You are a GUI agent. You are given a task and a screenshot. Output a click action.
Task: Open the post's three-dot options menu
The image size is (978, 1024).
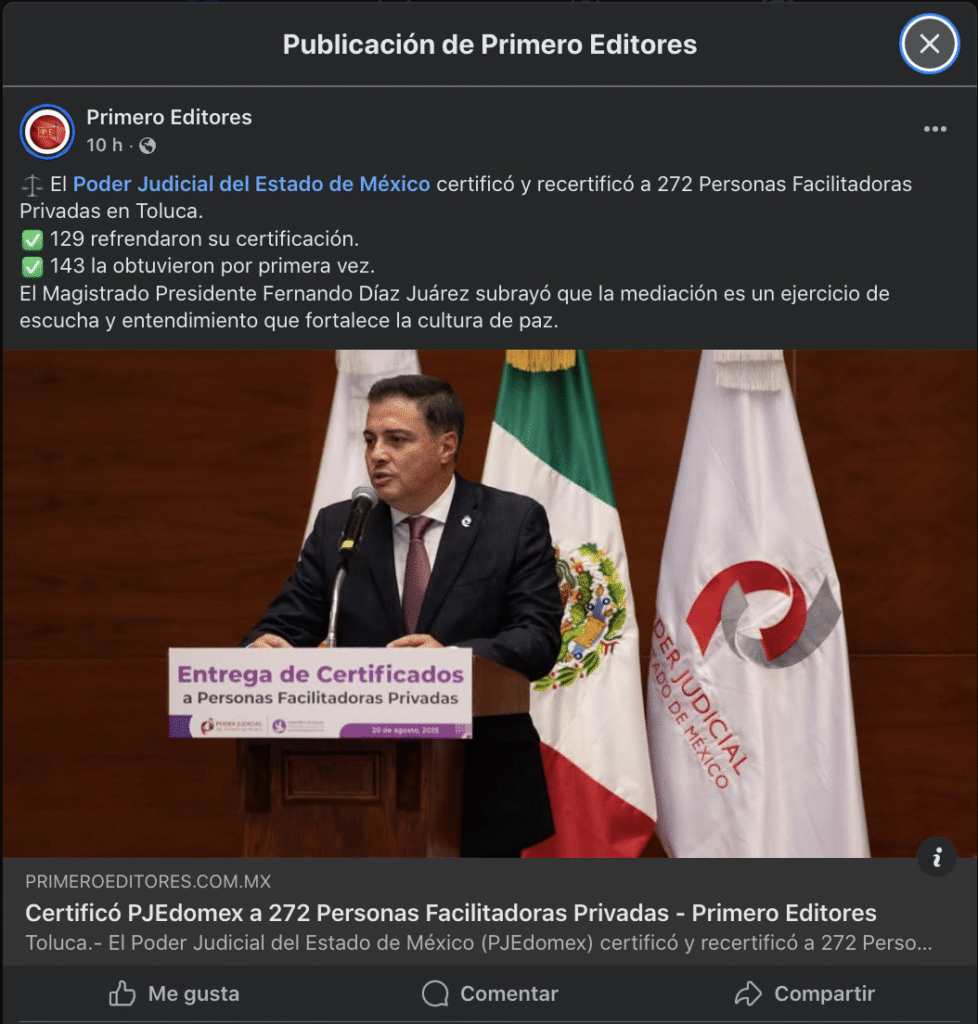[935, 129]
